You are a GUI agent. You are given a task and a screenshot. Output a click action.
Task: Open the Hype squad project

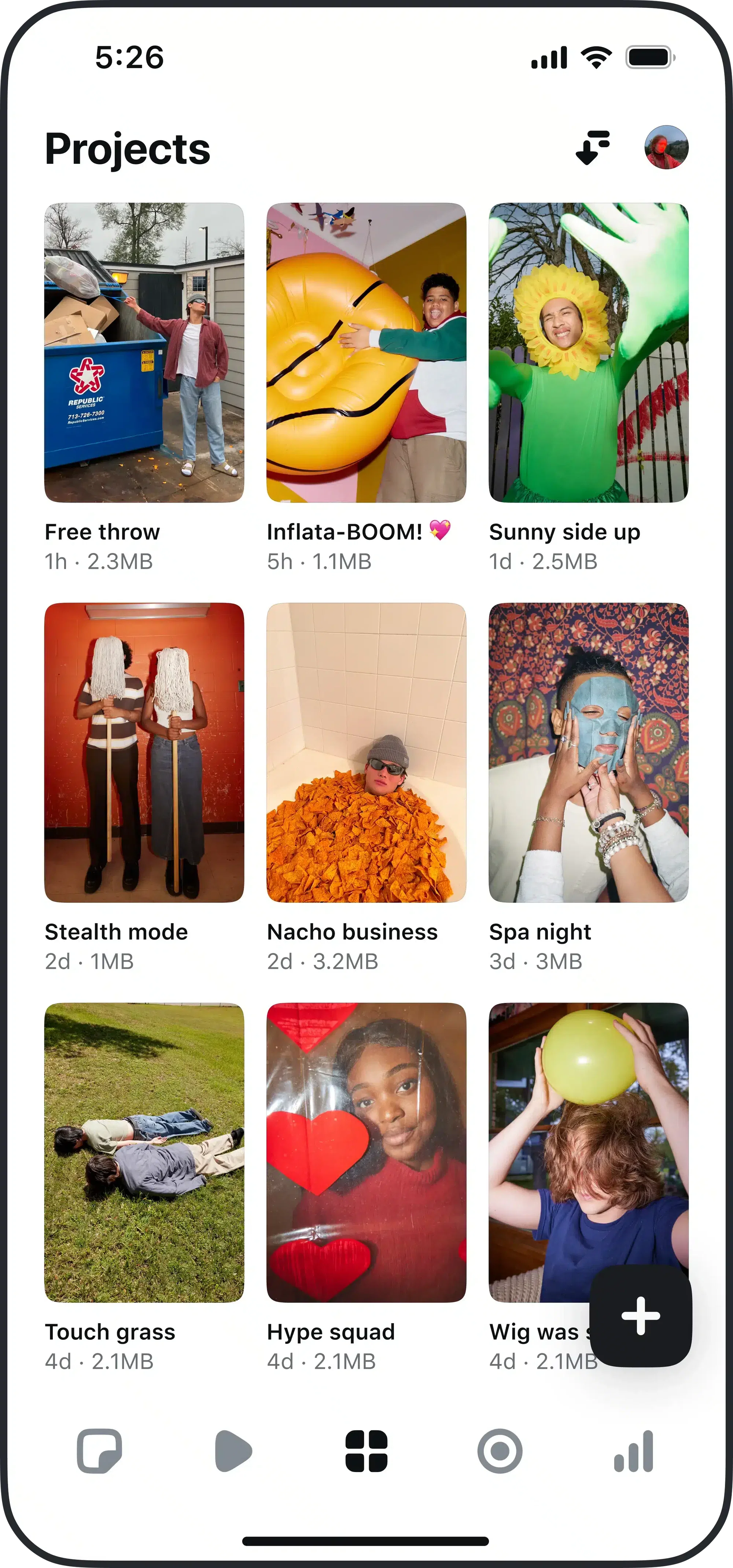click(x=366, y=1152)
